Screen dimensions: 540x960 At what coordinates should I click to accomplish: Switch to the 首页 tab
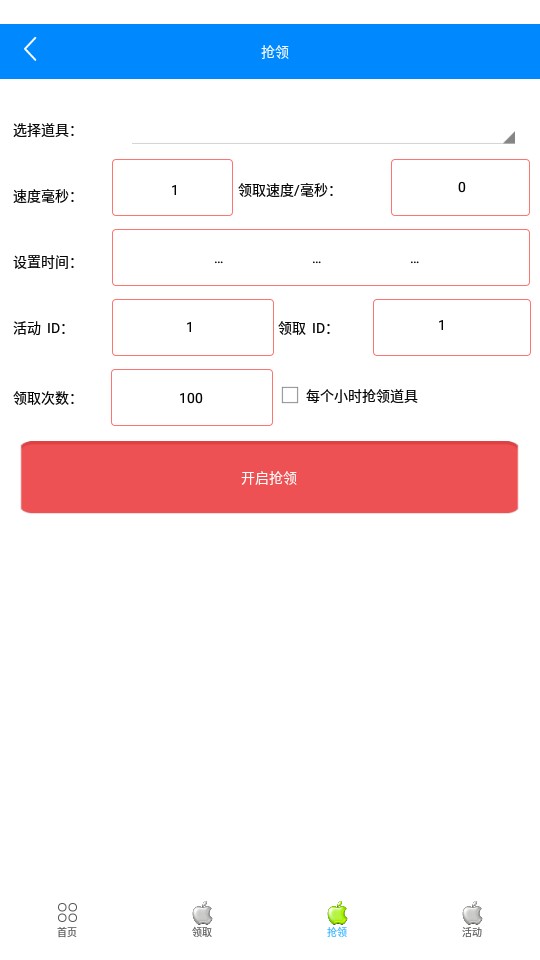pyautogui.click(x=67, y=920)
